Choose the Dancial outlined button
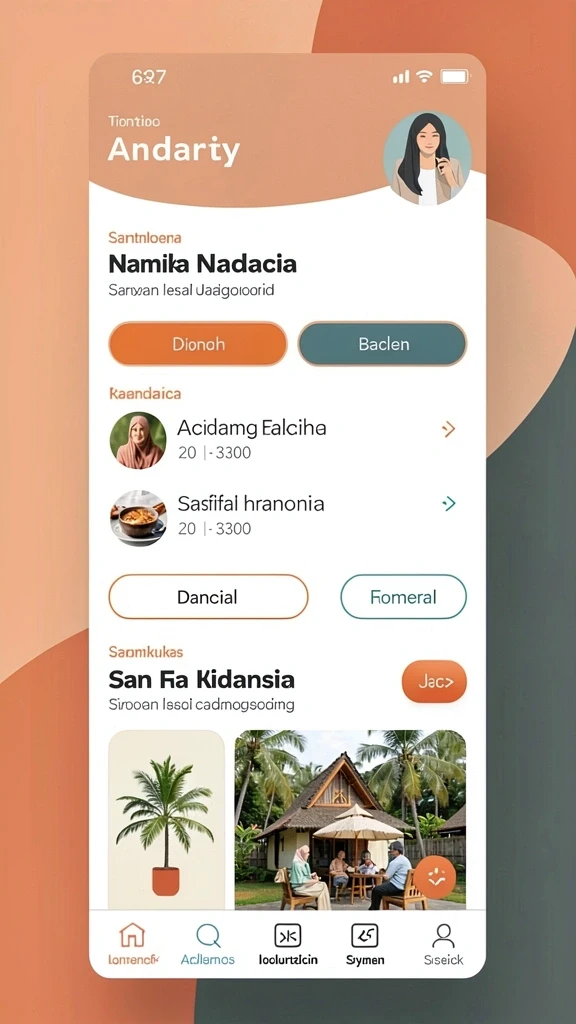576x1024 pixels. tap(208, 596)
